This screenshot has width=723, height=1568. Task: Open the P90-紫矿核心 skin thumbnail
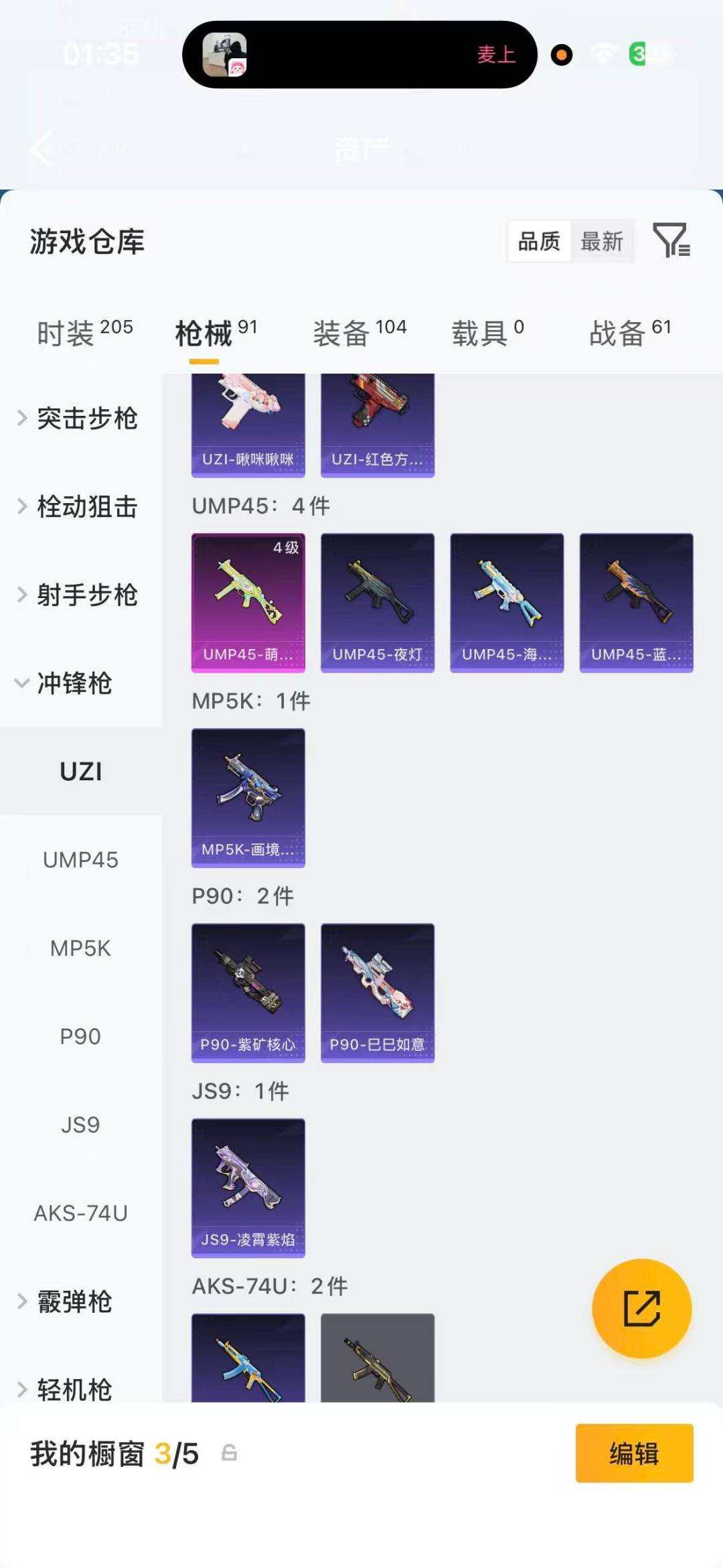248,993
